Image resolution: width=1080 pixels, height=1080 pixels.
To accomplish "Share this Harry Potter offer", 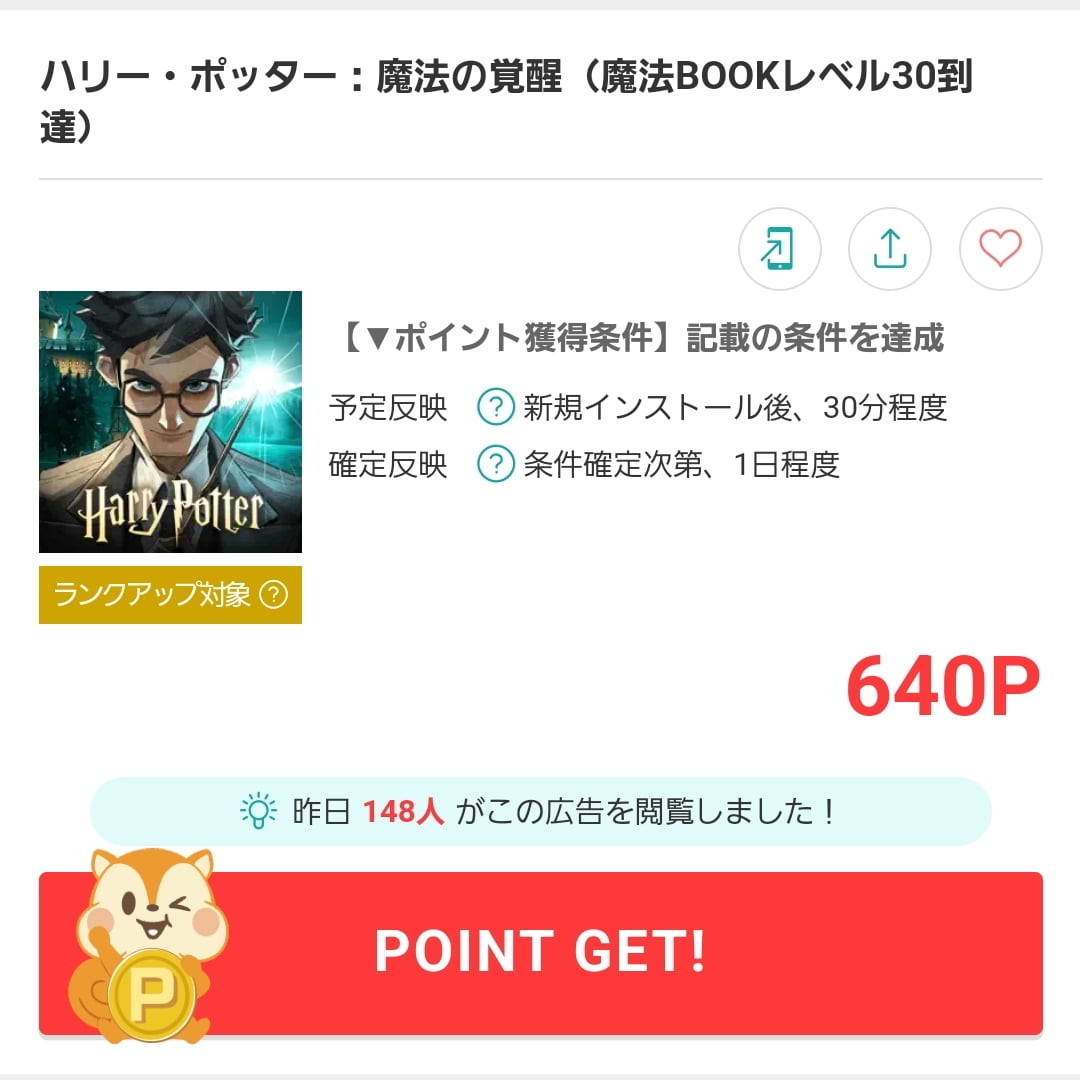I will (889, 249).
